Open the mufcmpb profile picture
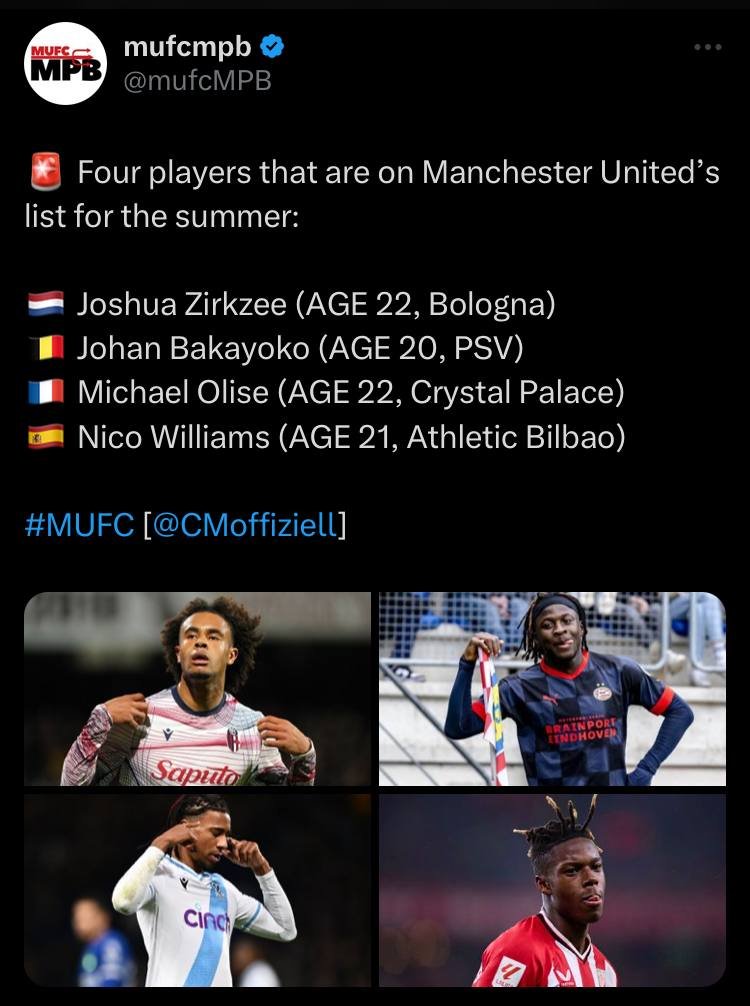The height and width of the screenshot is (1006, 750). point(65,64)
